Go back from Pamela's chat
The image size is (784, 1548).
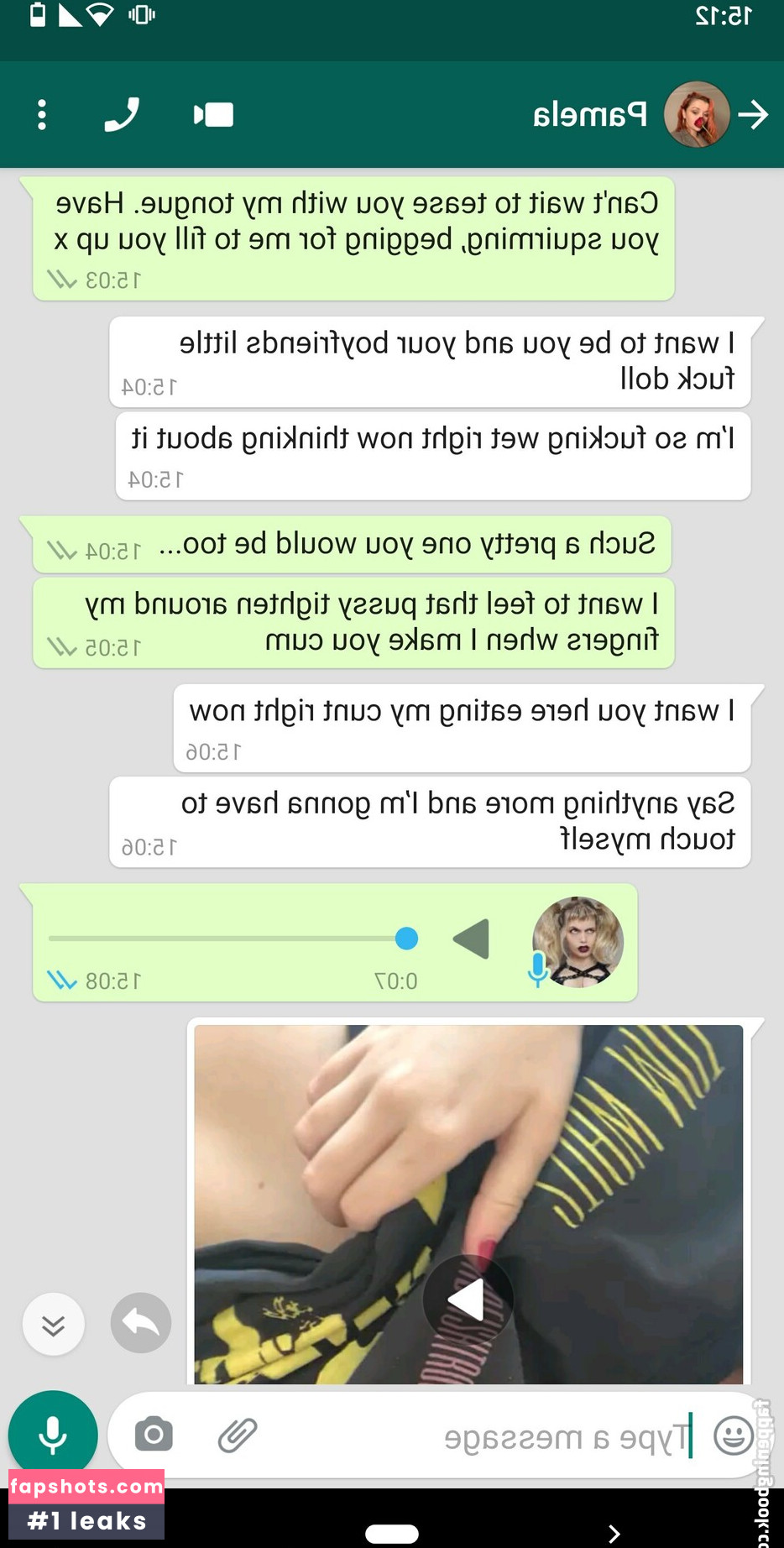753,115
